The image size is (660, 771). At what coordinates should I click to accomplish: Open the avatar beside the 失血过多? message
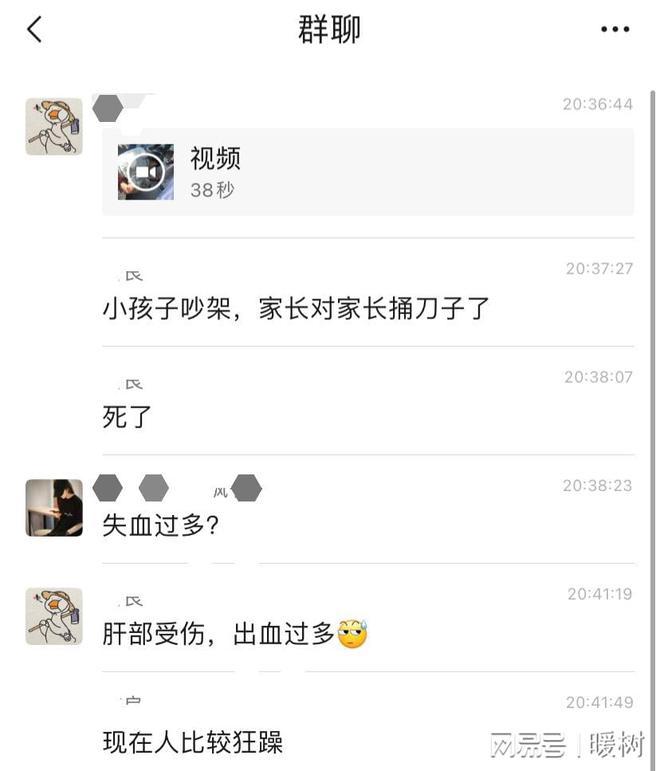pos(54,508)
